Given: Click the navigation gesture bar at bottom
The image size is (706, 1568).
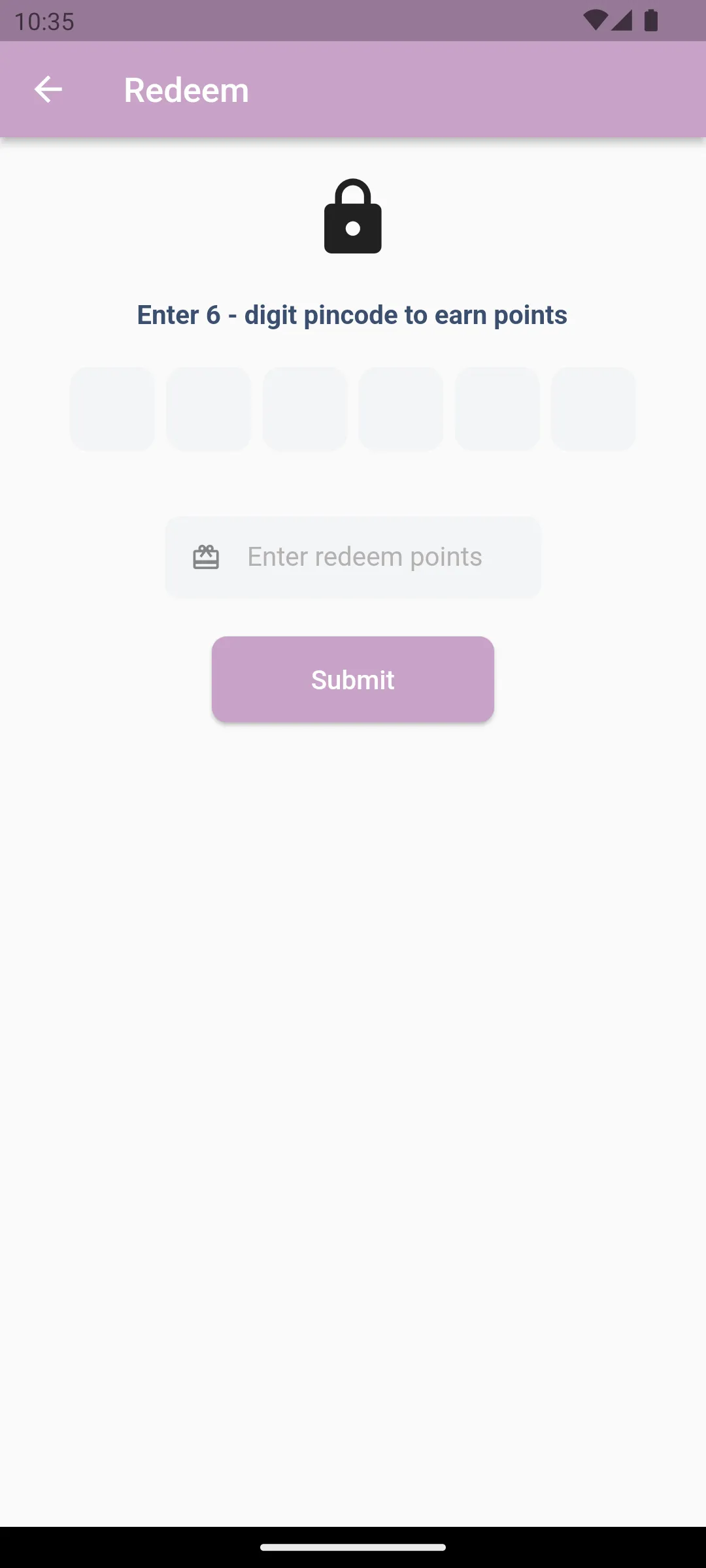Looking at the screenshot, I should click(353, 1547).
